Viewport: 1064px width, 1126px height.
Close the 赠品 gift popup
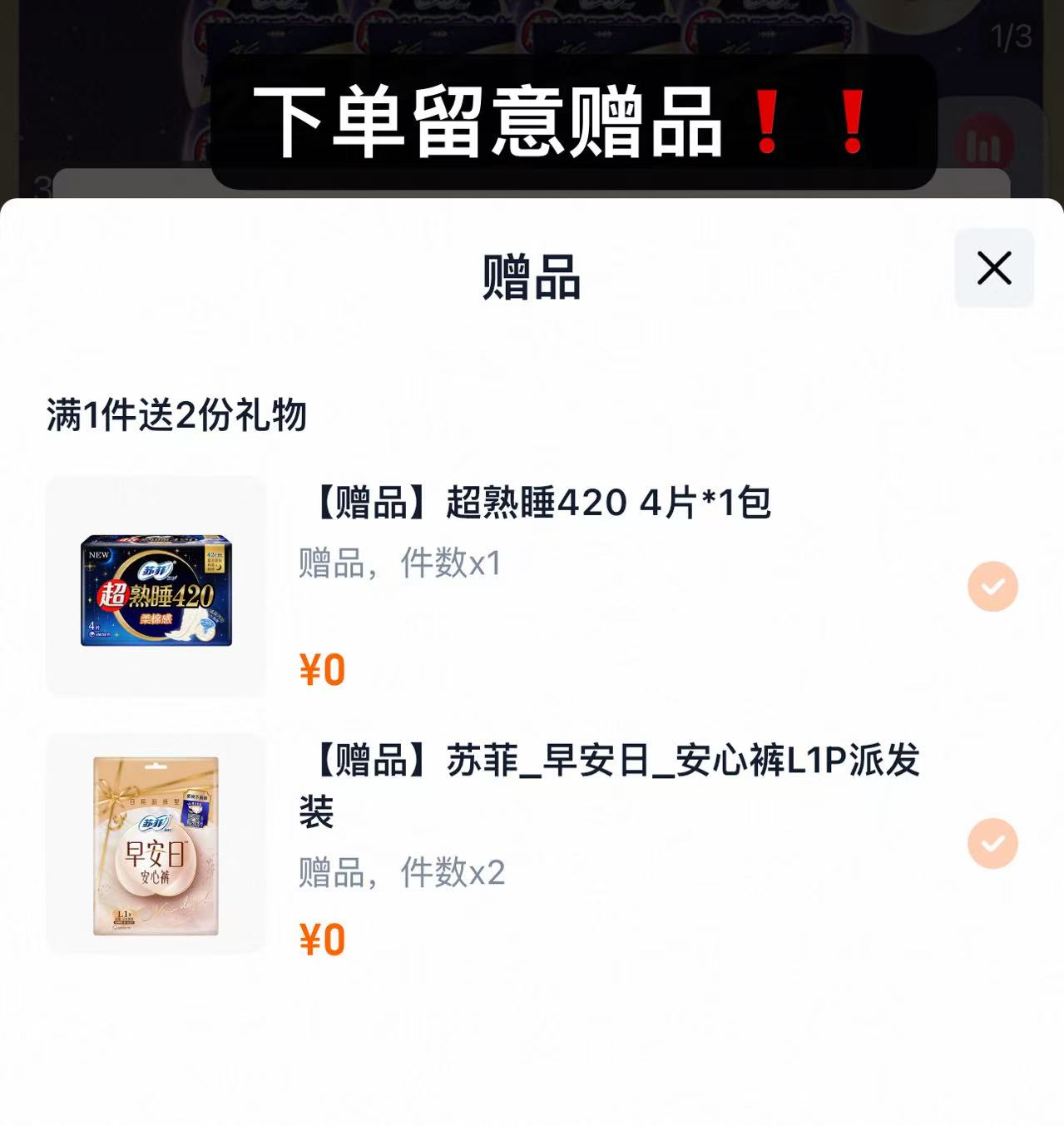pos(993,268)
